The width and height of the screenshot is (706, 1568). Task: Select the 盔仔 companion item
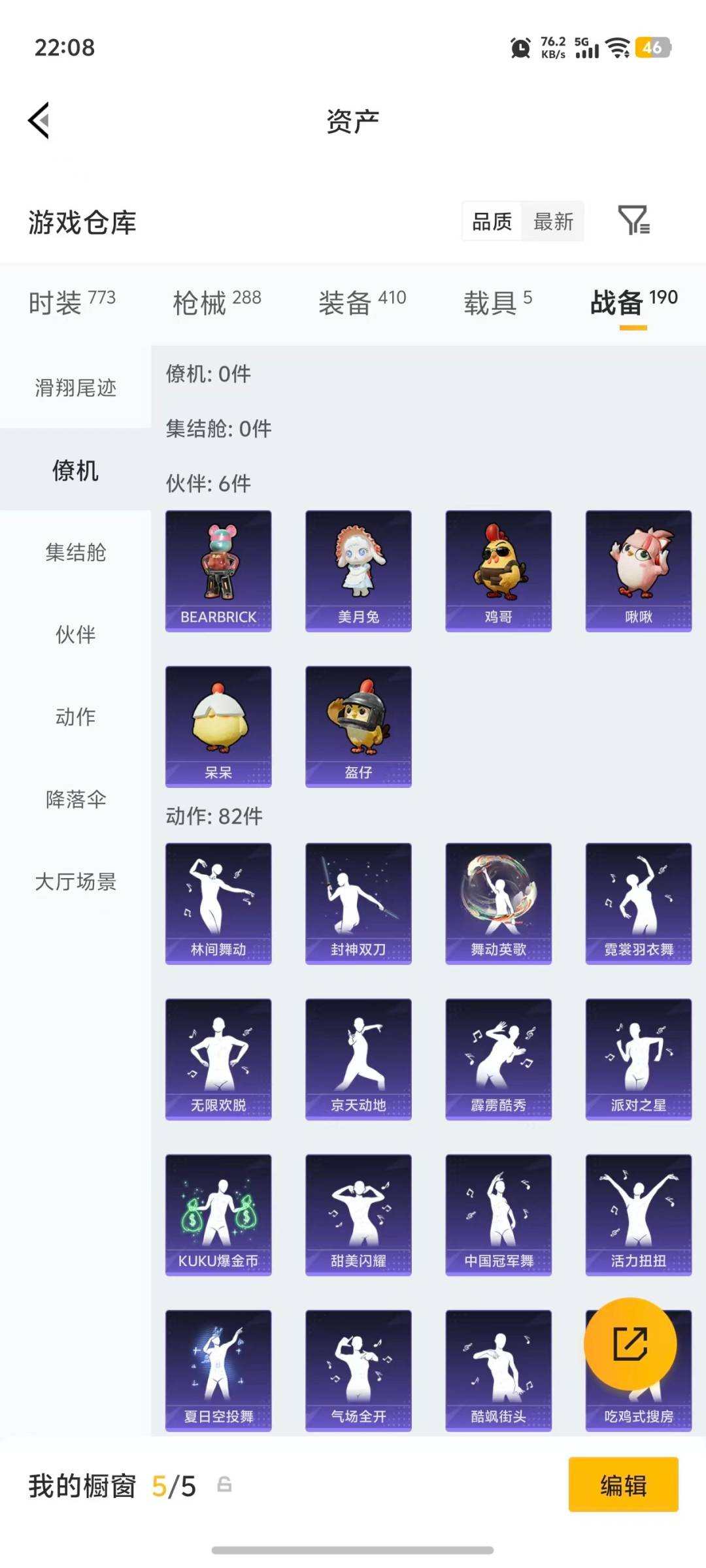(358, 725)
